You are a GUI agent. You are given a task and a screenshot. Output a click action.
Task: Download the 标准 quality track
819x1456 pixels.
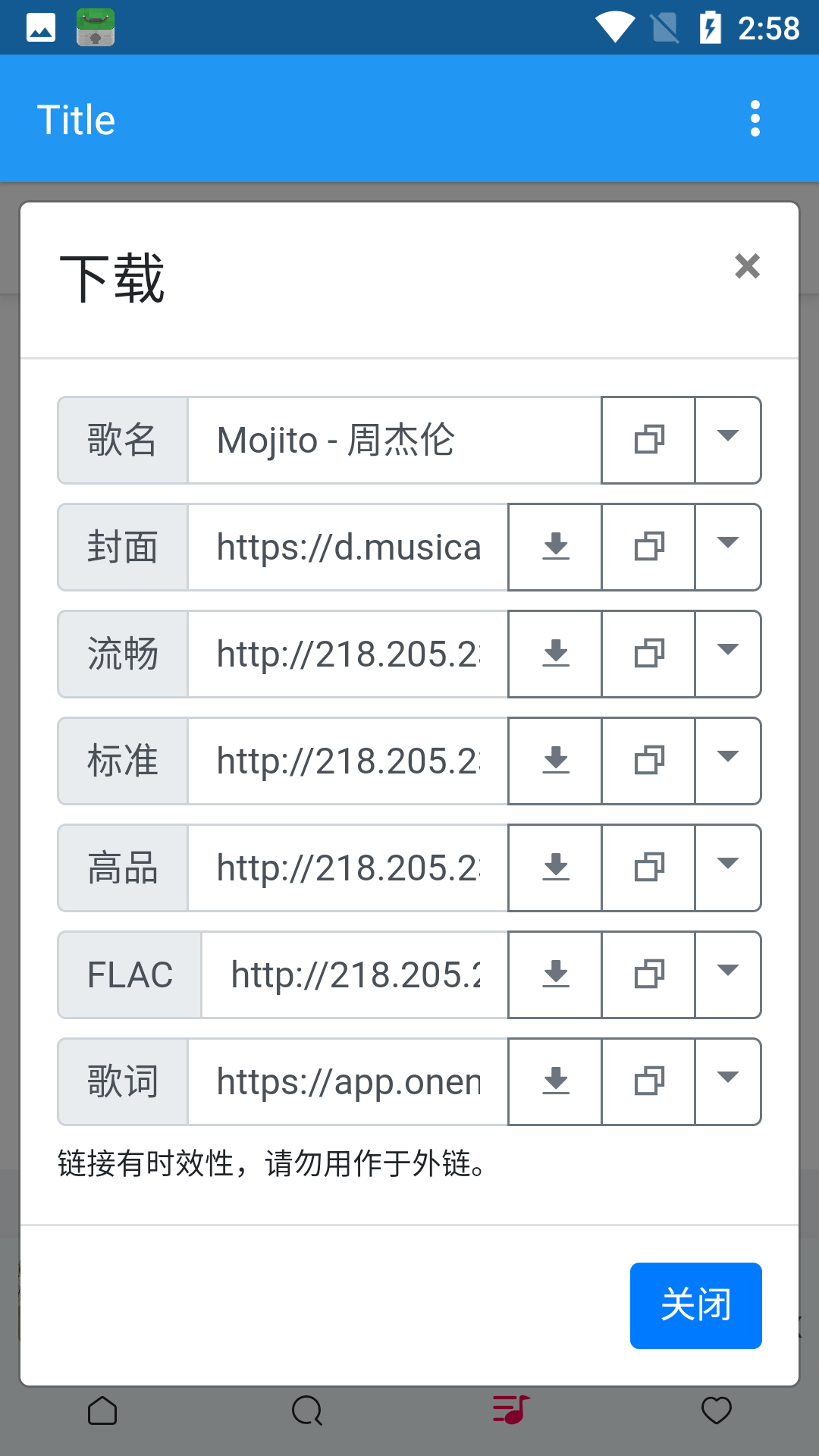[555, 761]
